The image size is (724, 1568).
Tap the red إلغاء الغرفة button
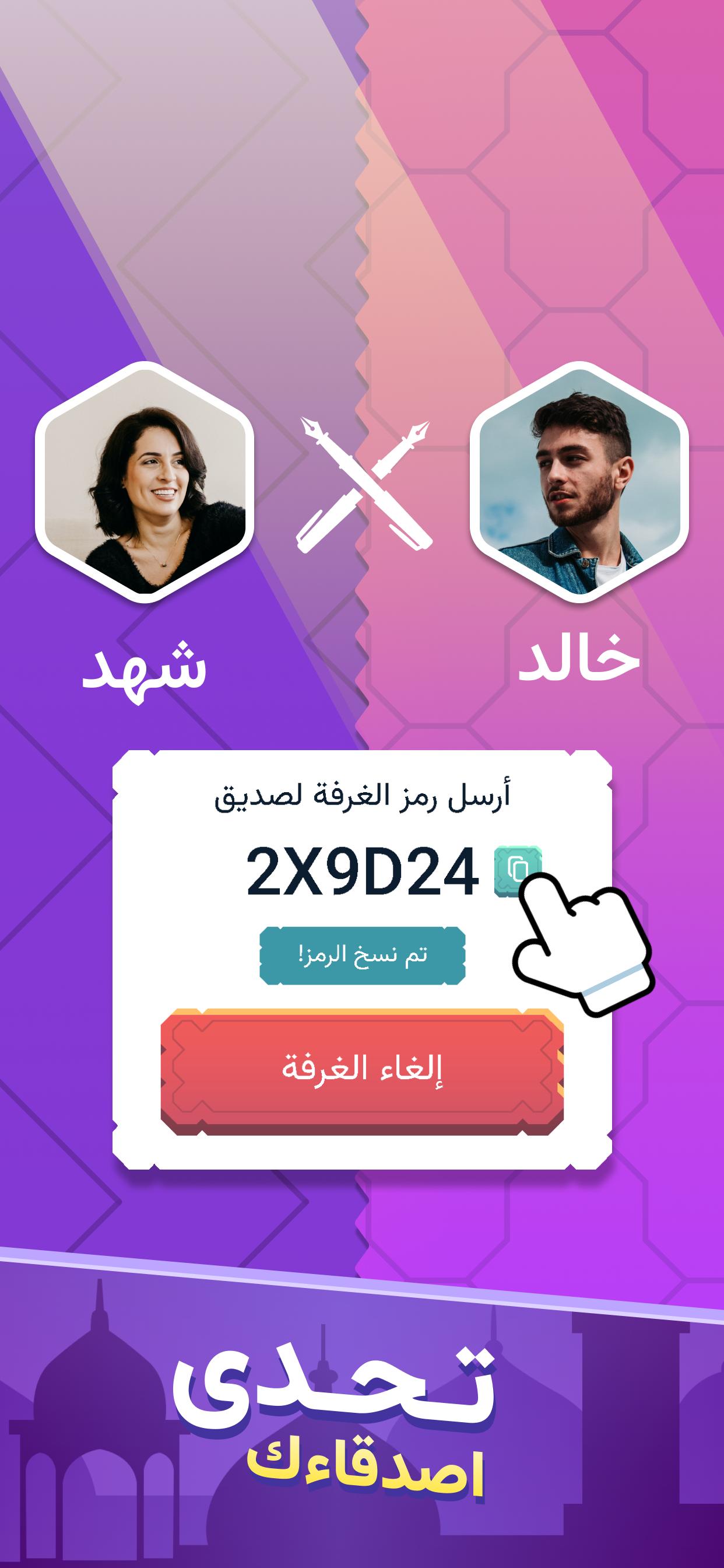(x=362, y=1072)
